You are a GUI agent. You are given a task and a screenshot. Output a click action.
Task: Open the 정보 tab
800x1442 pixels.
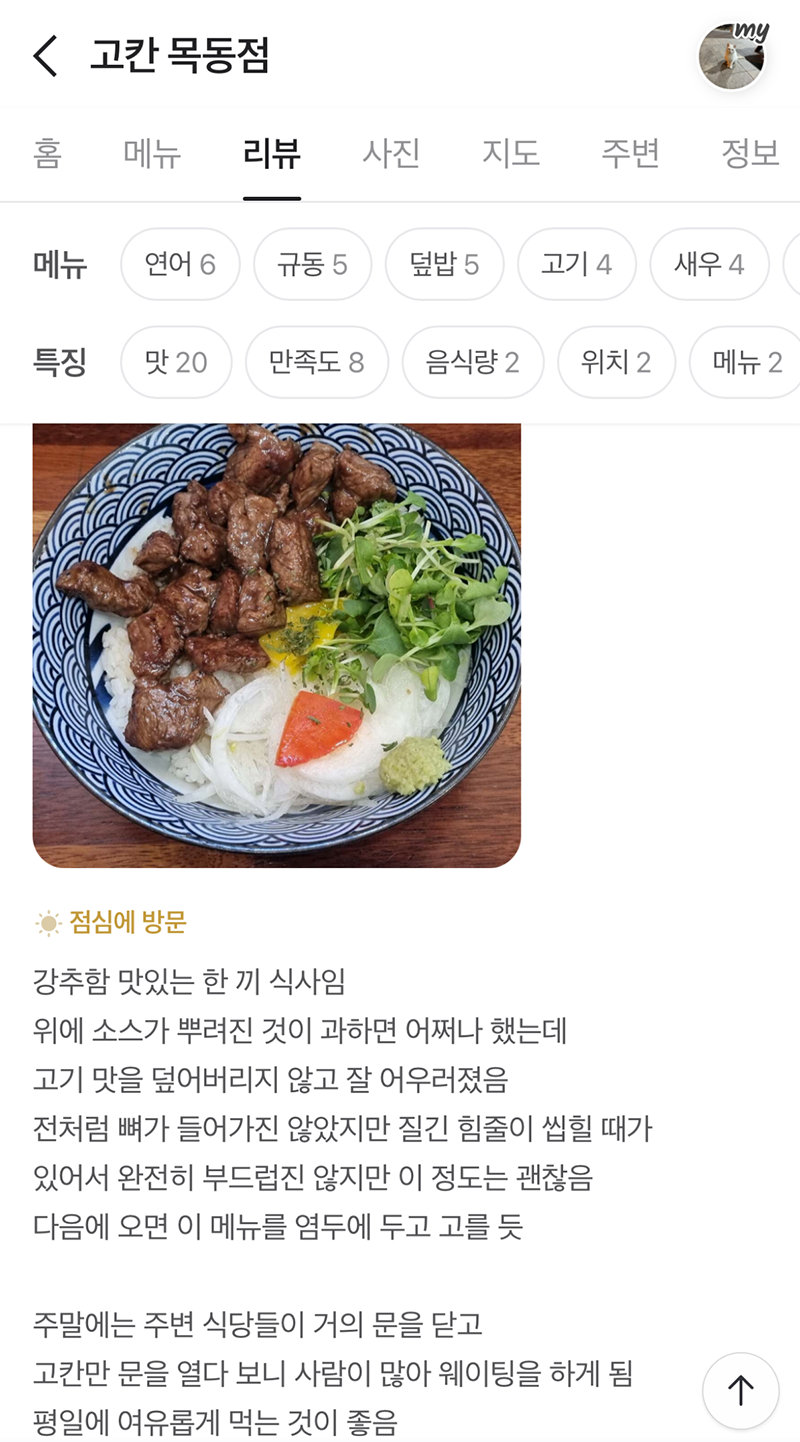(750, 153)
